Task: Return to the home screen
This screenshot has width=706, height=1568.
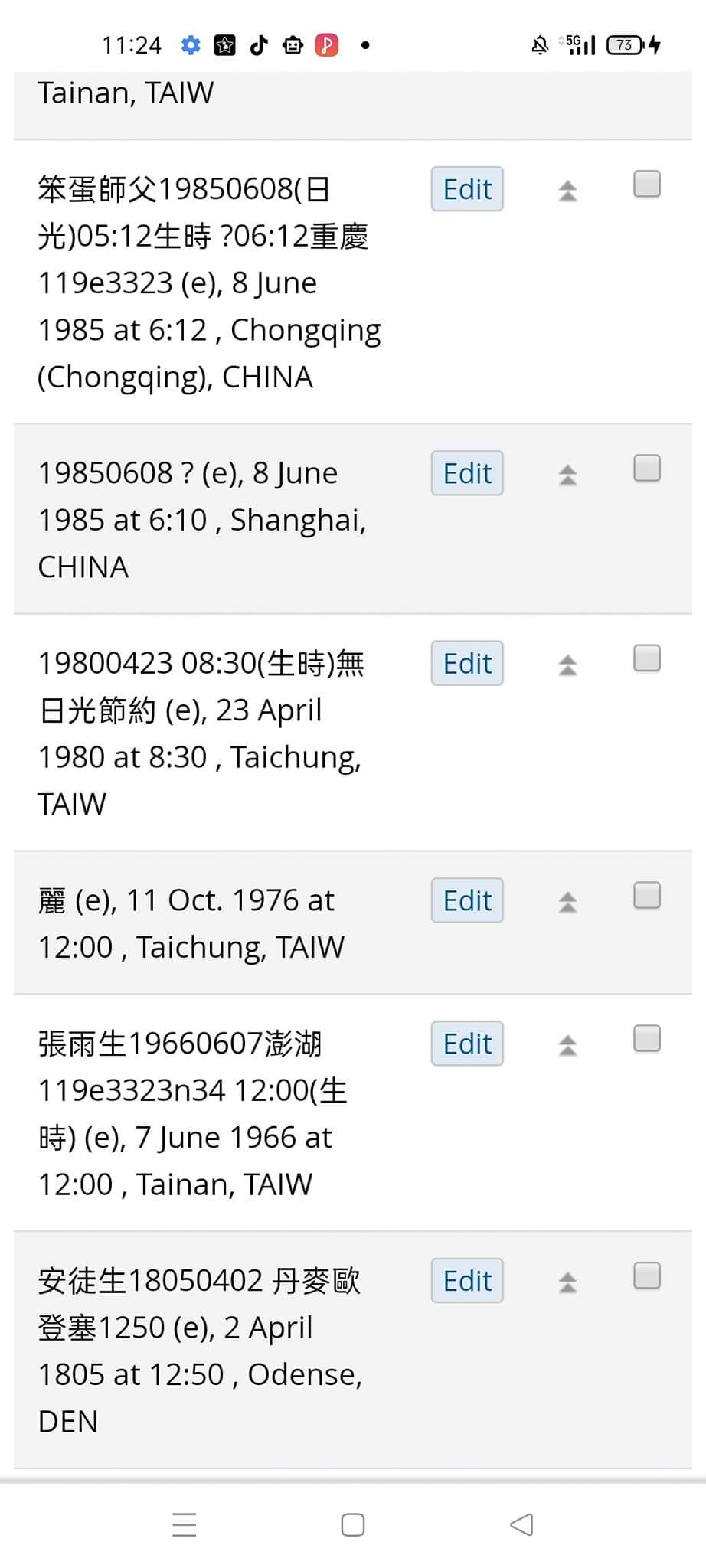Action: 353,1524
